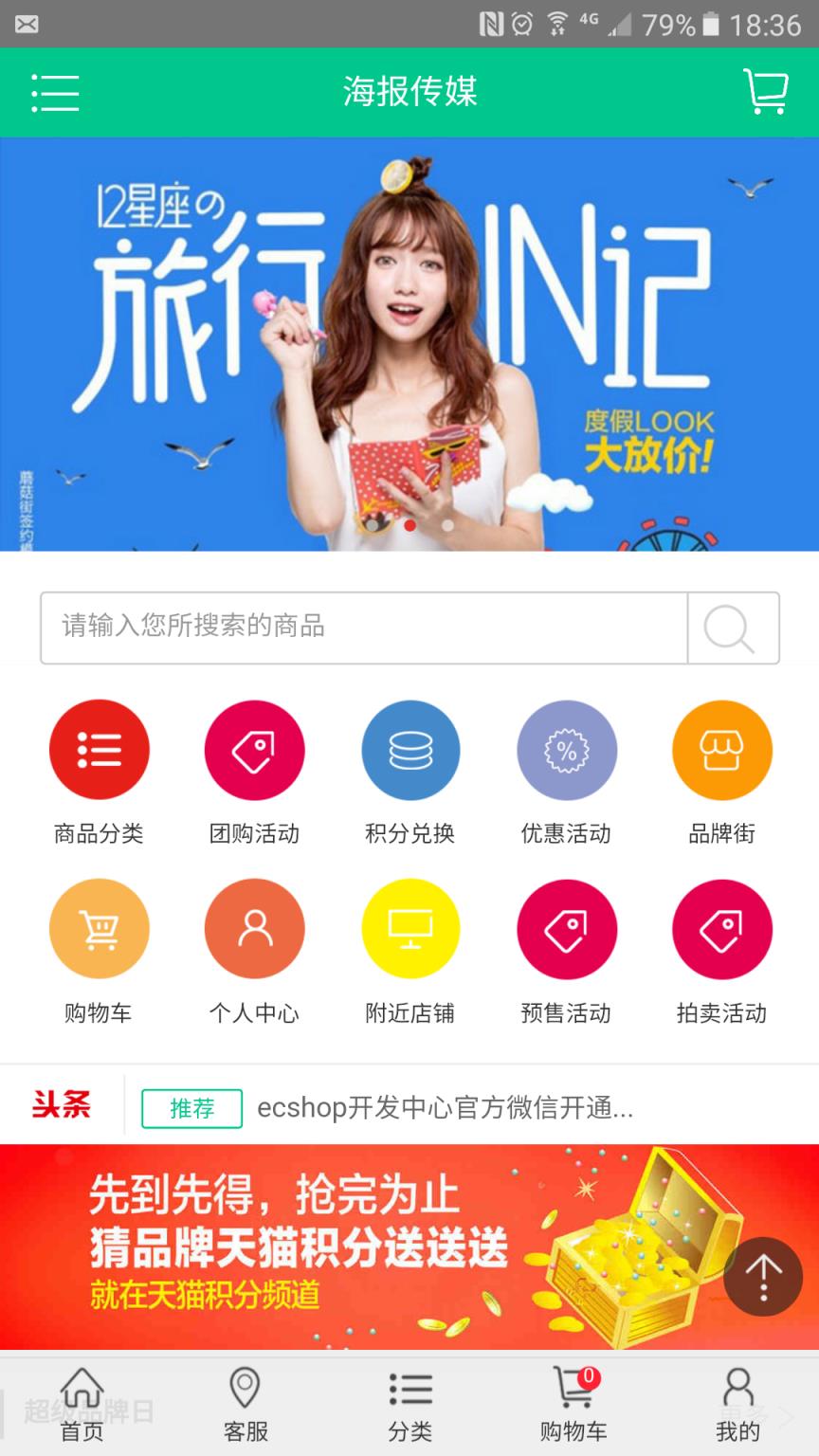Open the 商品分类 product categories icon

[x=99, y=749]
